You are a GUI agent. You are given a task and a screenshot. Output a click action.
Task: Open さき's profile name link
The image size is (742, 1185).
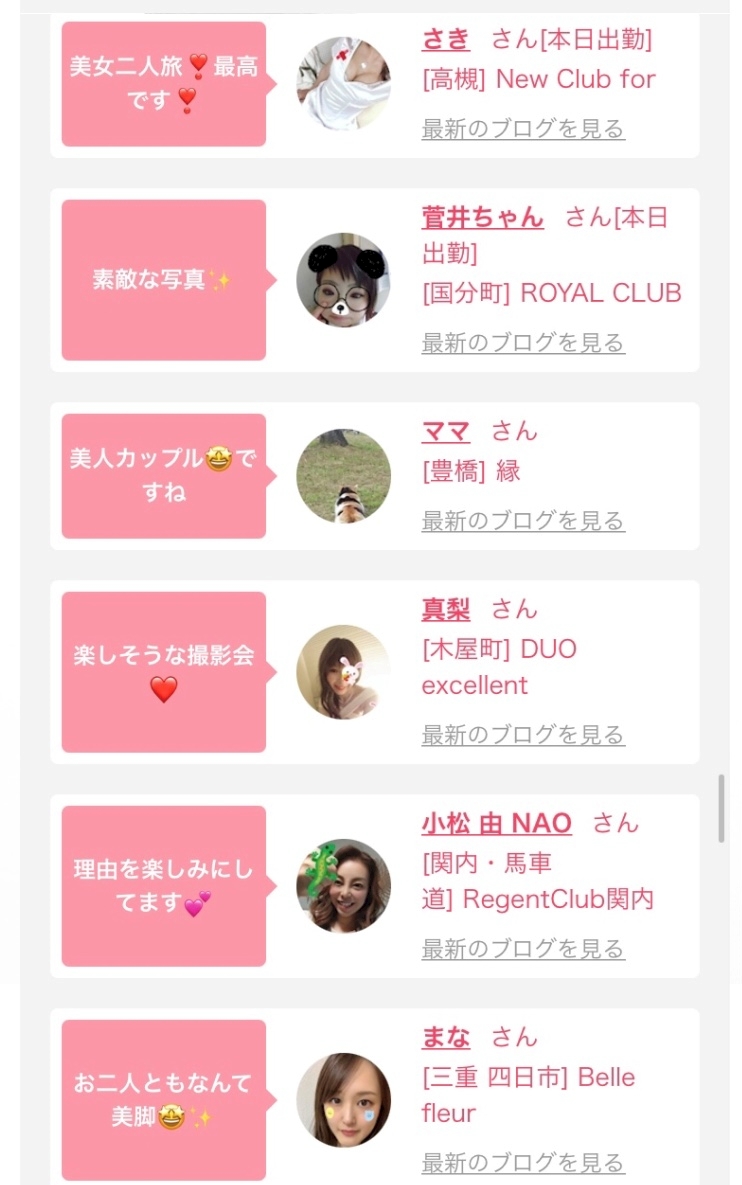446,39
